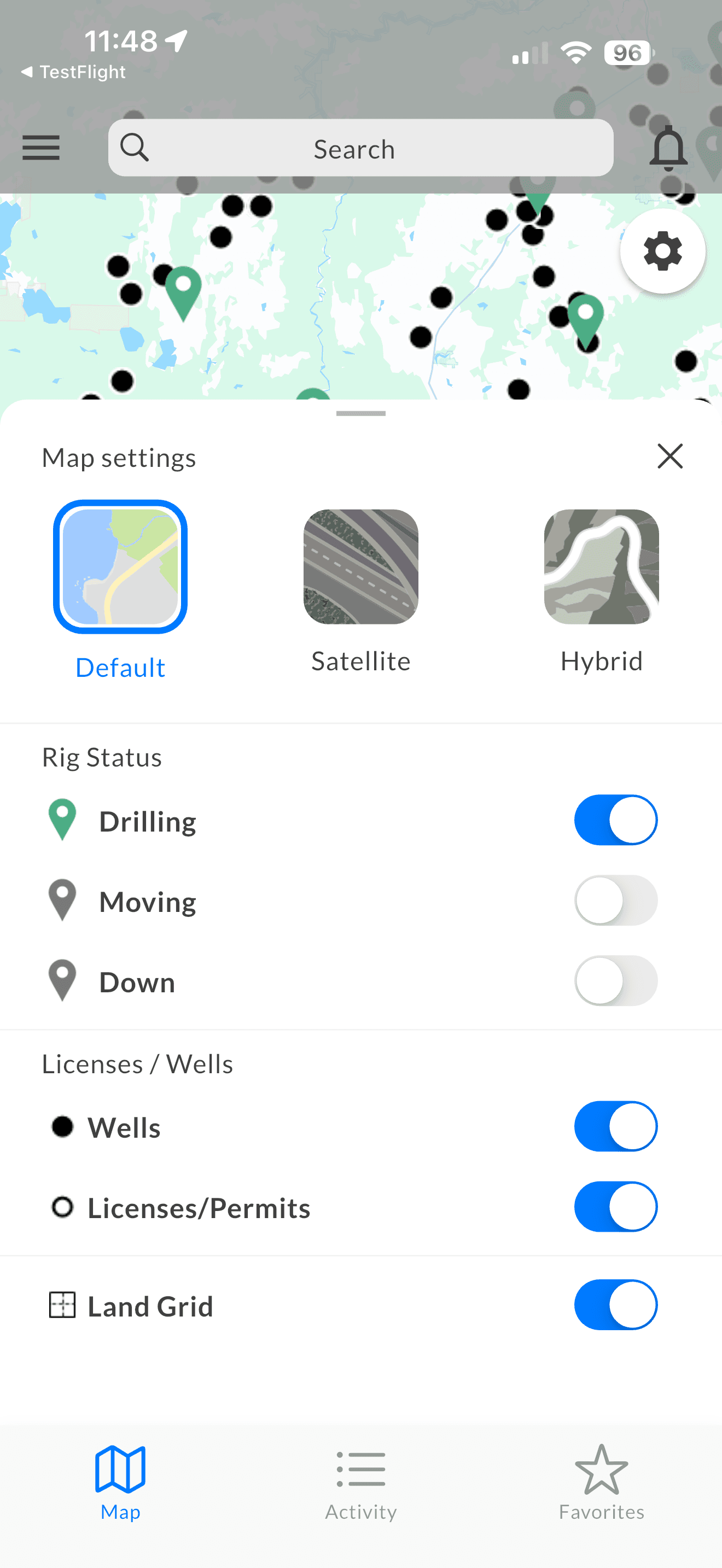
Task: Close the Map settings panel
Action: [669, 457]
